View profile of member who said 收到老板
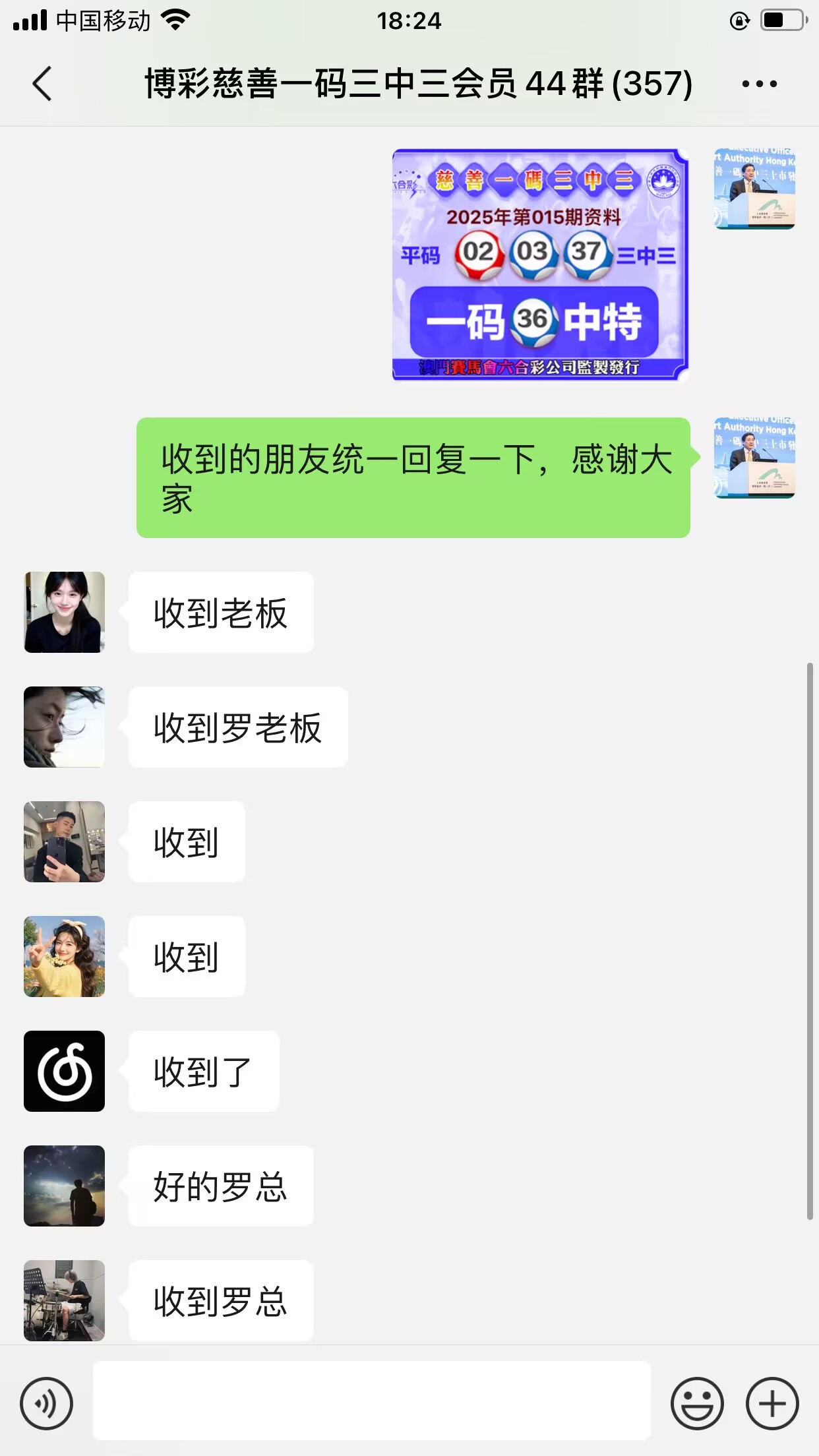The image size is (819, 1456). (64, 612)
